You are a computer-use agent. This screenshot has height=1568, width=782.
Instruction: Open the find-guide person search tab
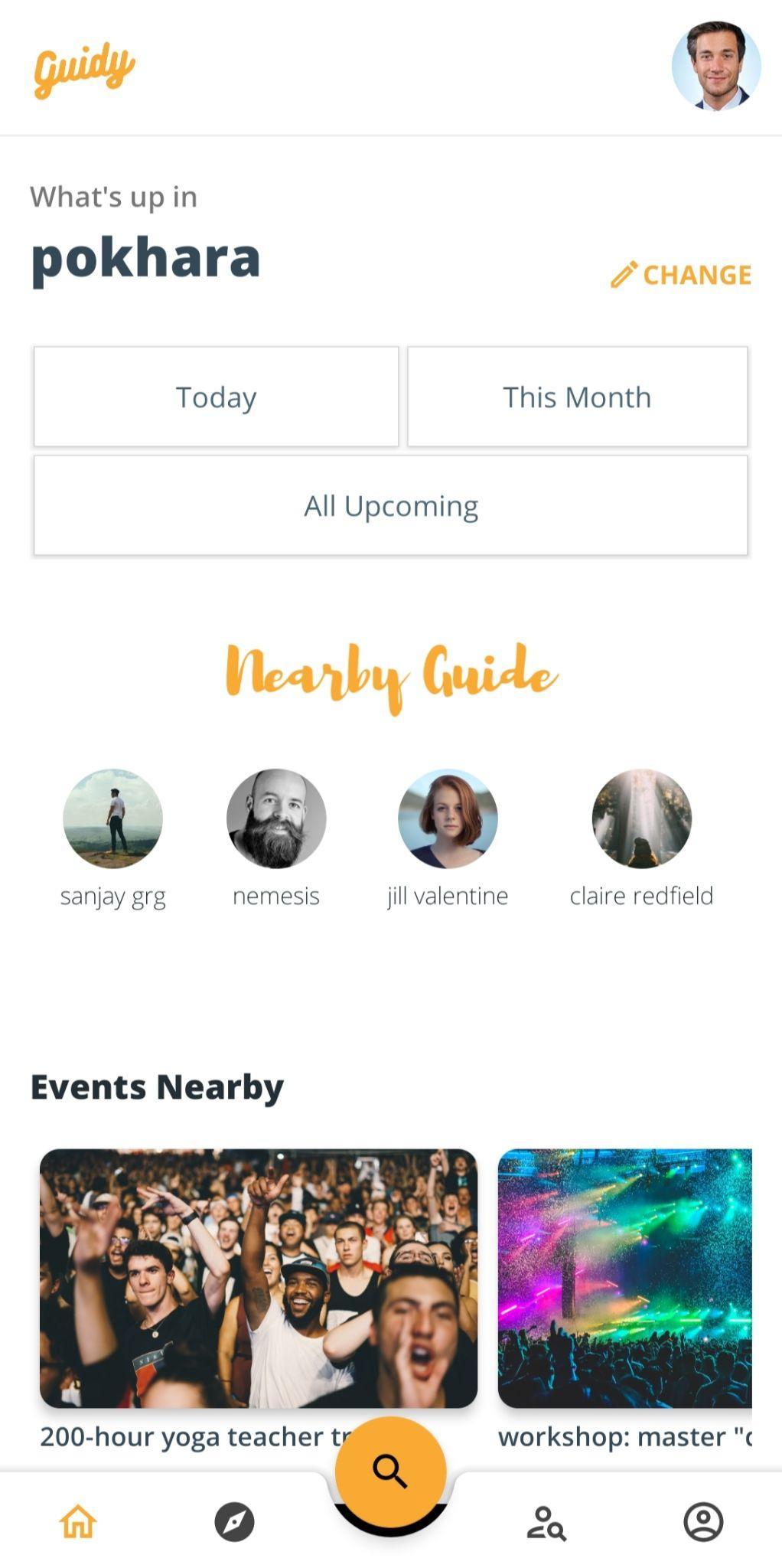click(x=546, y=1522)
